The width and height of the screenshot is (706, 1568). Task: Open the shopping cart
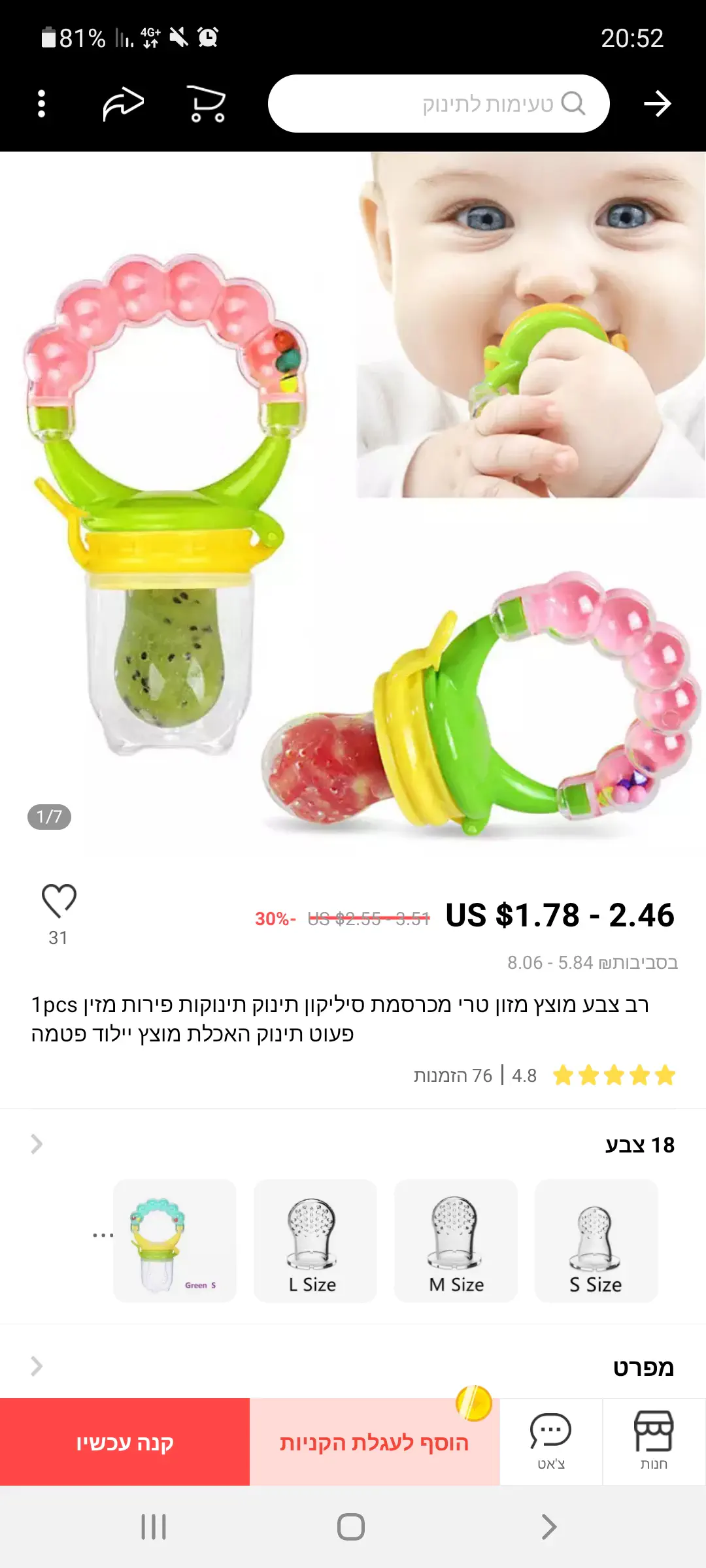coord(207,104)
